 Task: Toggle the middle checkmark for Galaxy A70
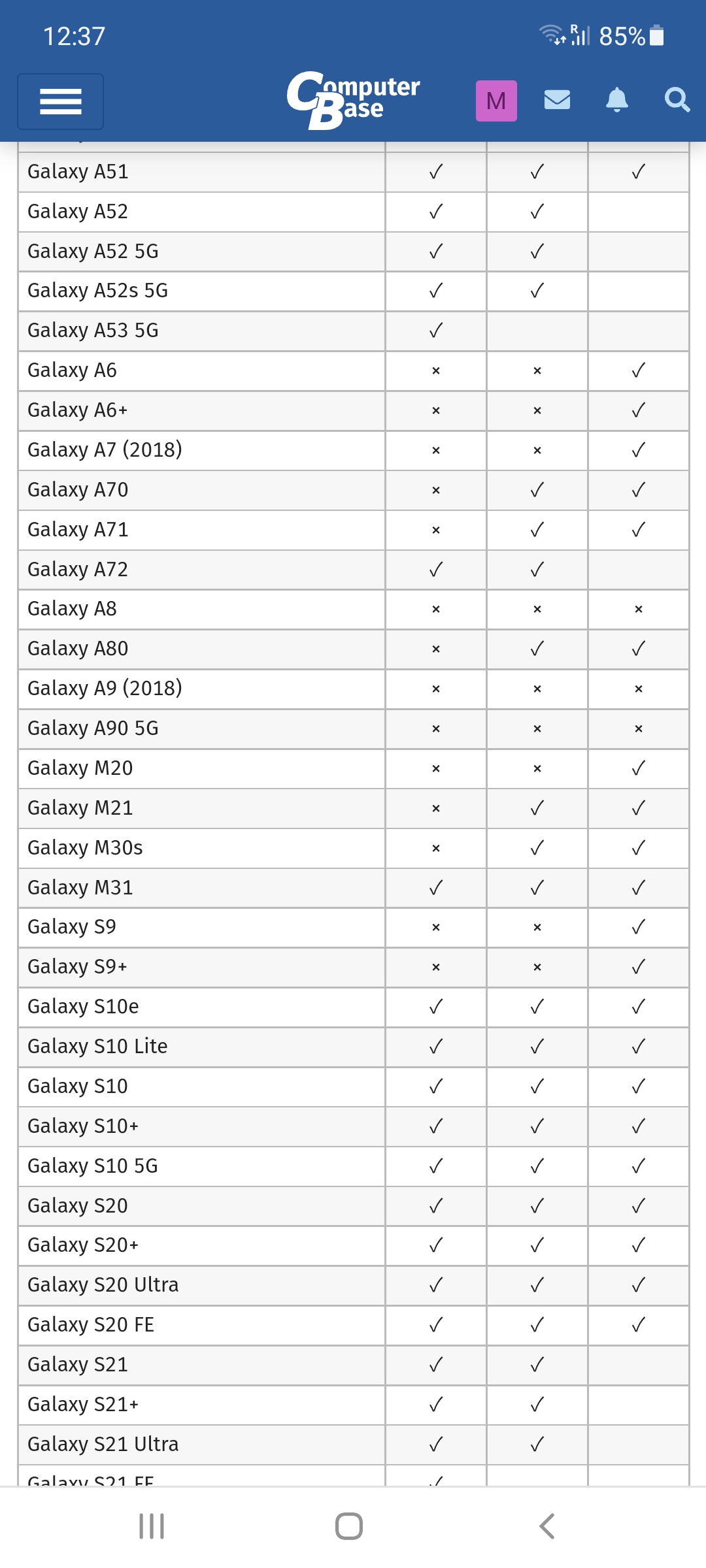click(x=537, y=489)
